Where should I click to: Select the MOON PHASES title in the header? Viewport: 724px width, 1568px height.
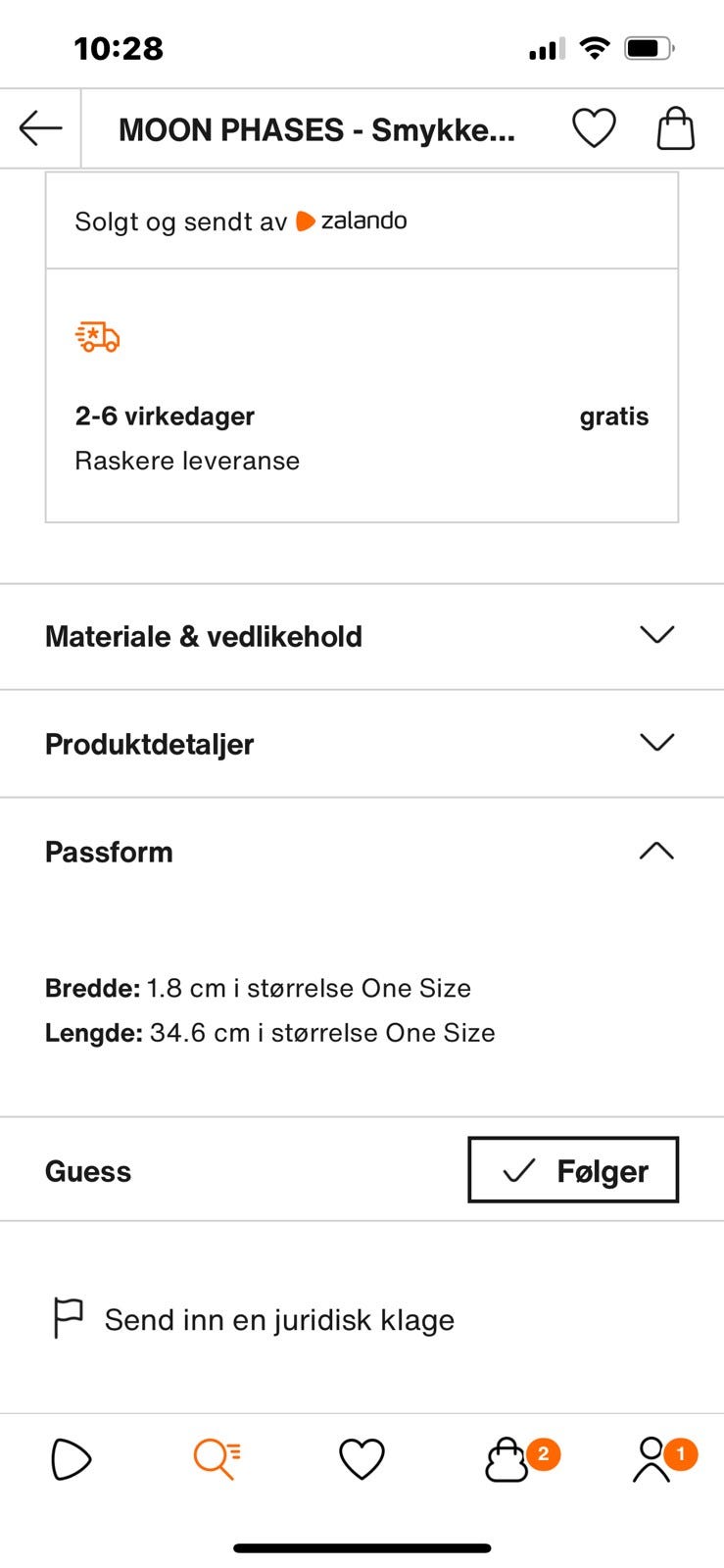point(315,128)
